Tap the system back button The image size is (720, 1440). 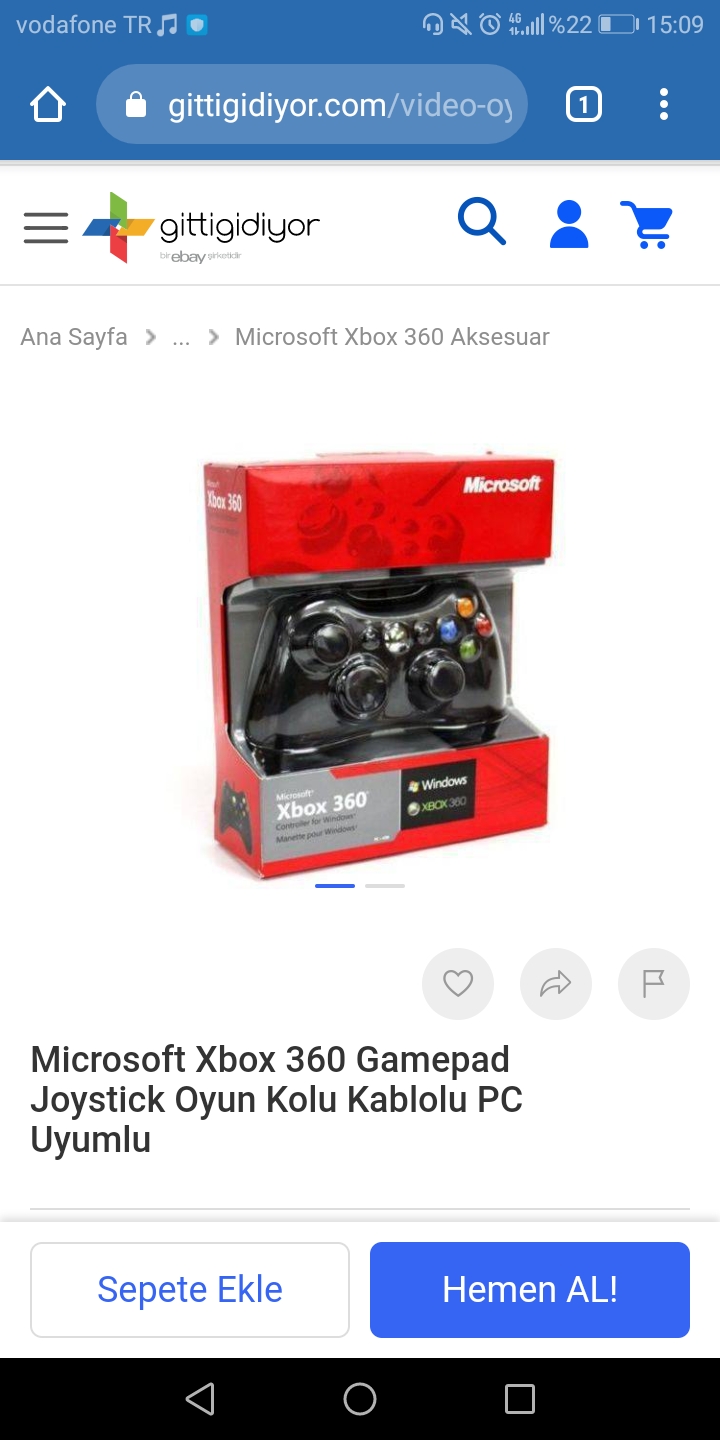200,1399
